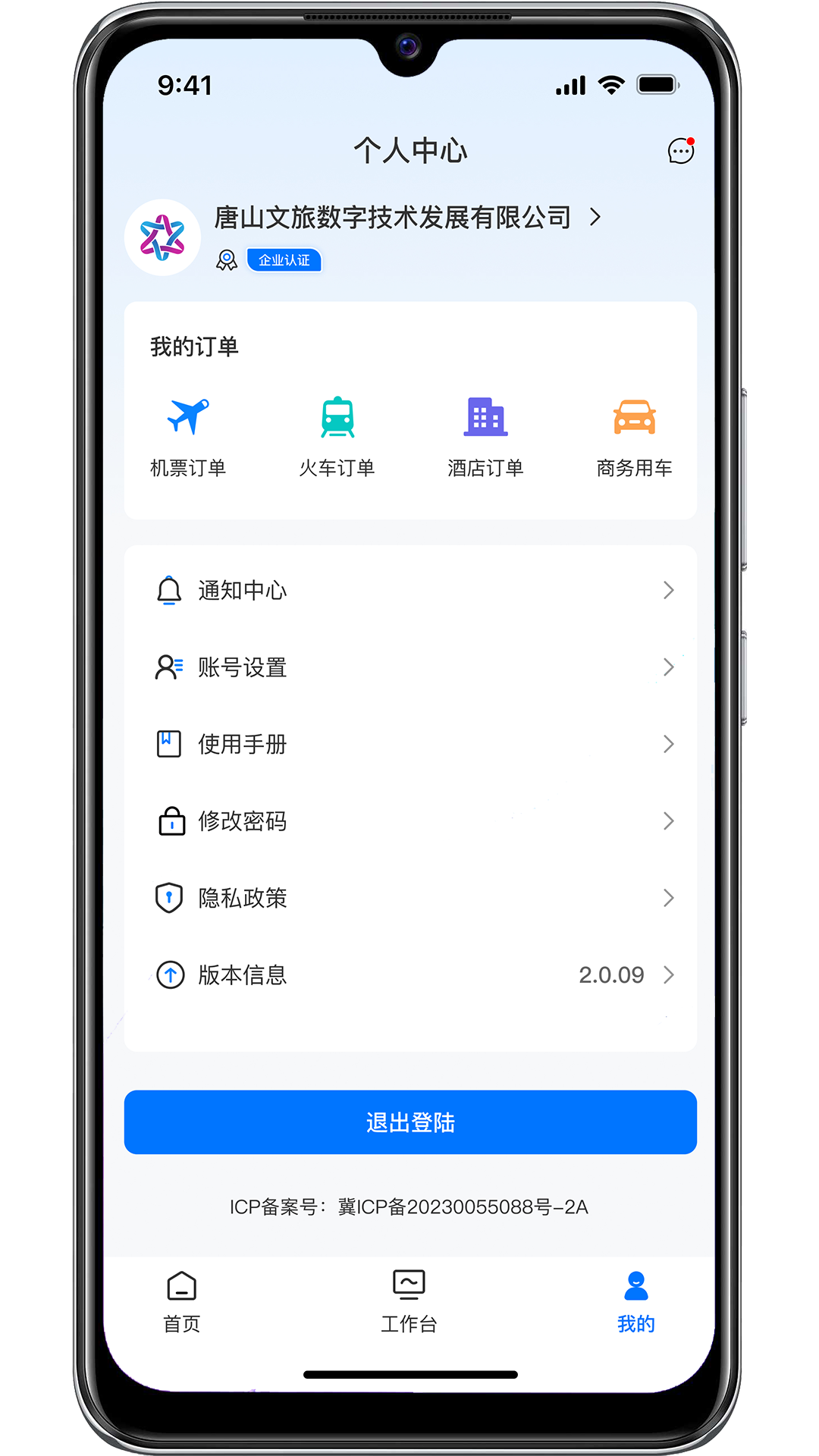This screenshot has height=1456, width=819.
Task: Go to 账号设置 account settings
Action: coord(409,667)
